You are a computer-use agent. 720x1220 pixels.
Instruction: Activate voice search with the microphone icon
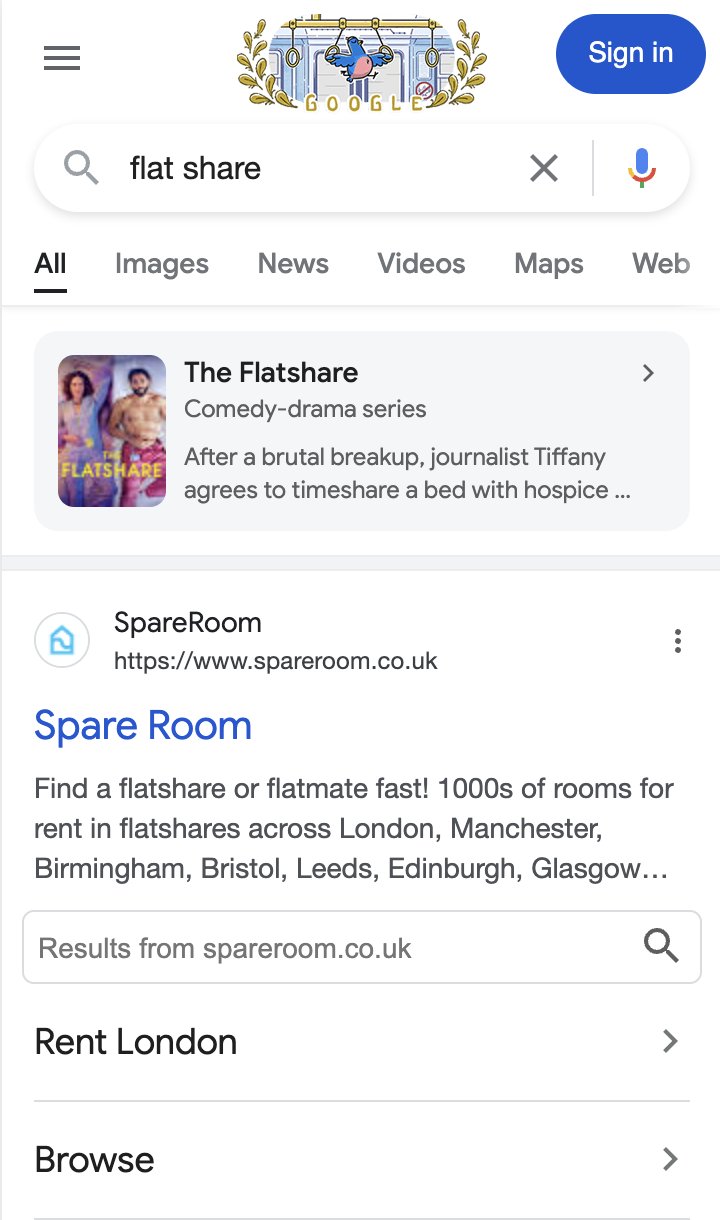click(x=640, y=167)
